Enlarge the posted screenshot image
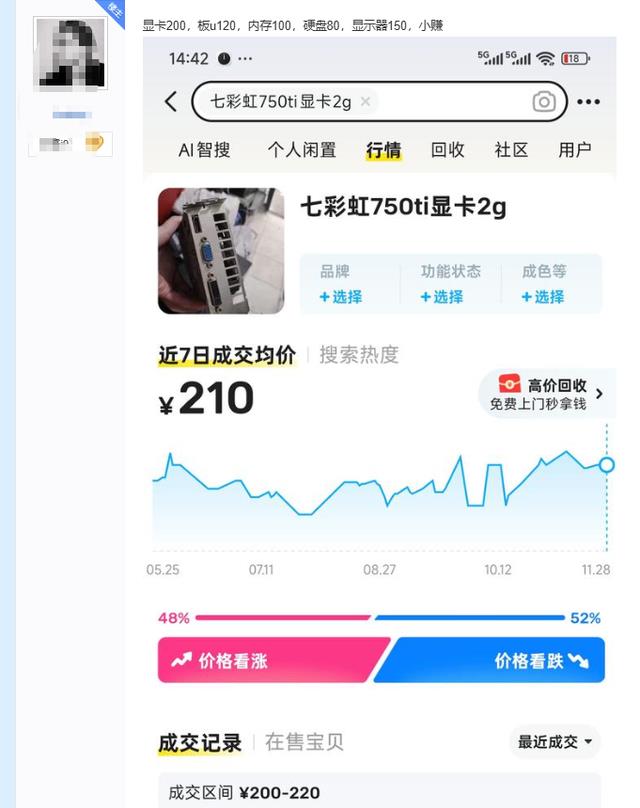640x808 pixels. (x=380, y=420)
